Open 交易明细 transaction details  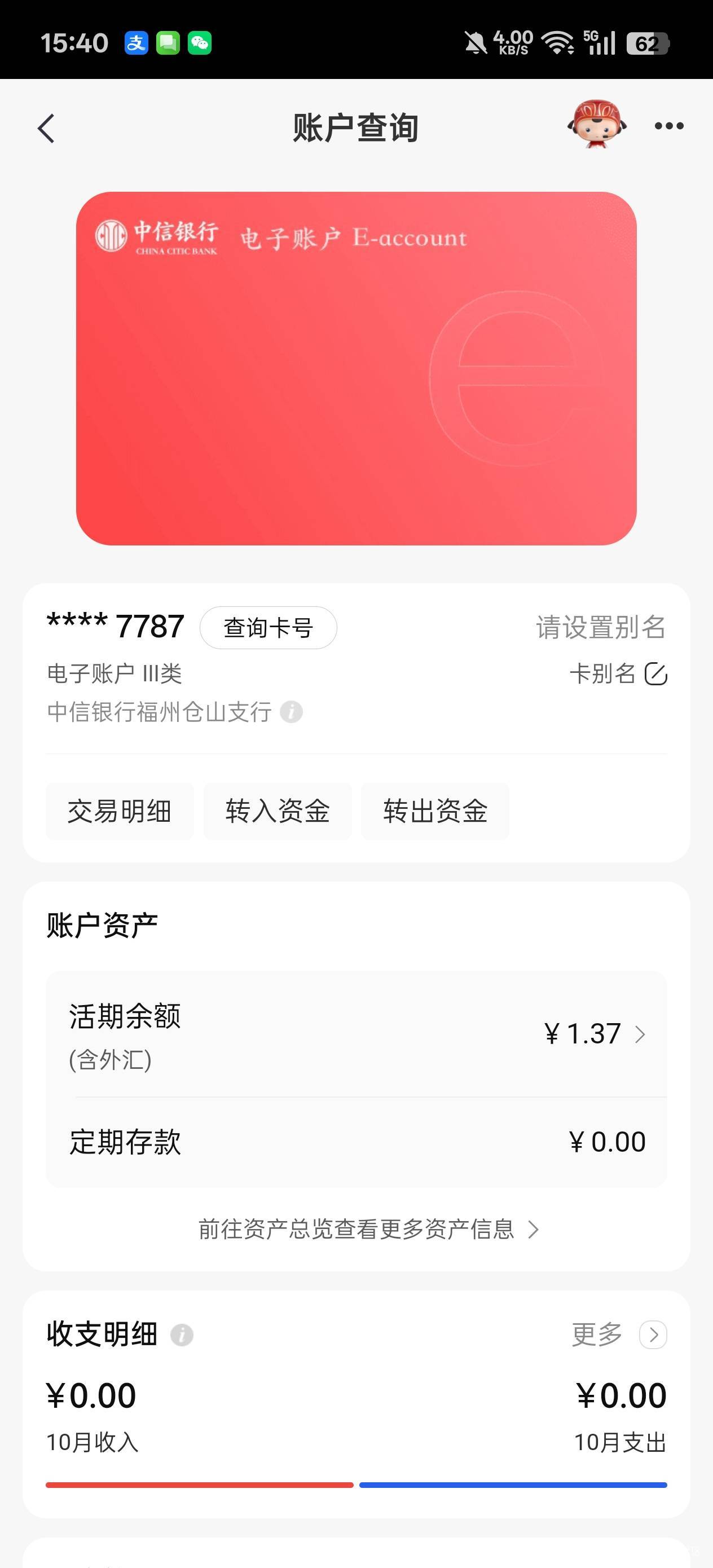(120, 812)
